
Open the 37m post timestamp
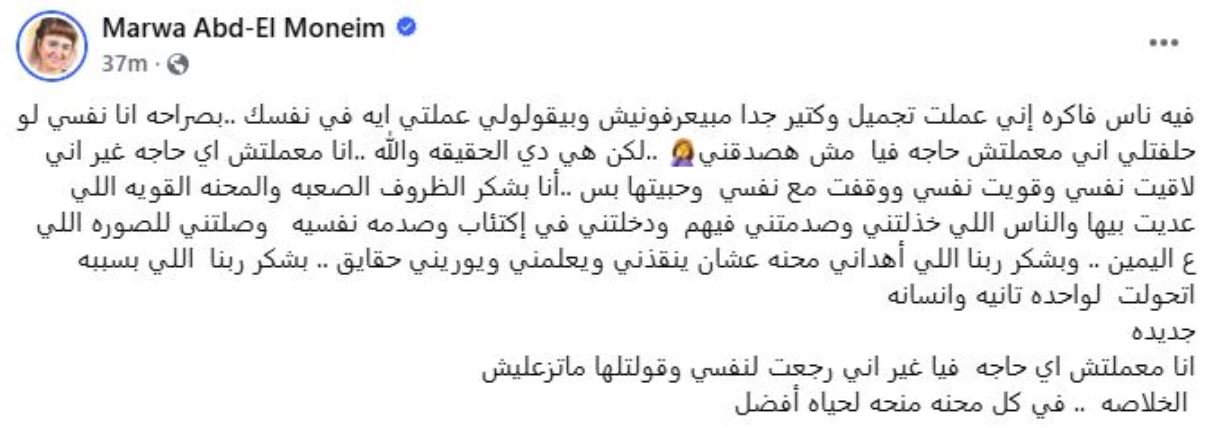coord(125,63)
